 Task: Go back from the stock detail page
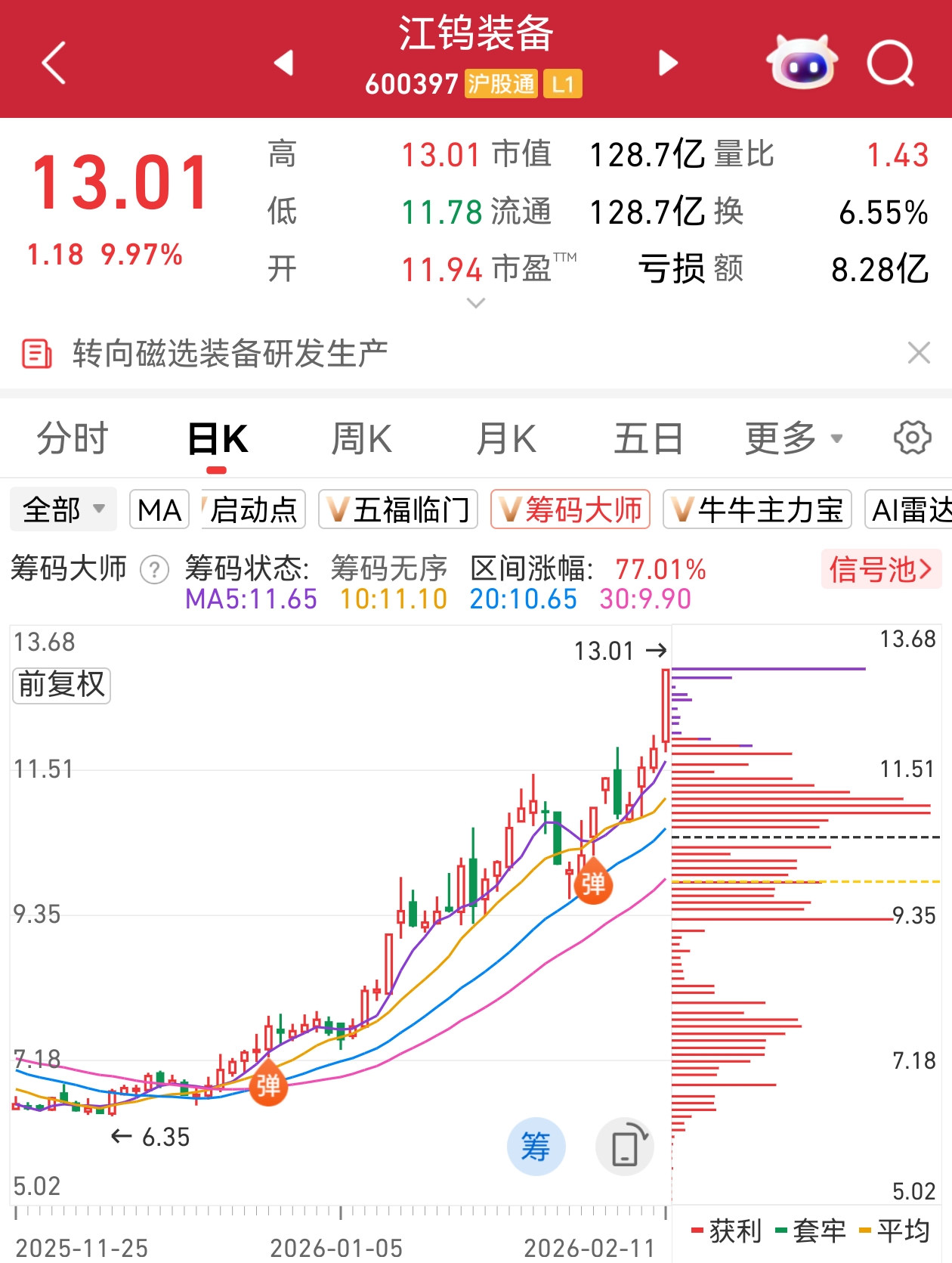[54, 63]
